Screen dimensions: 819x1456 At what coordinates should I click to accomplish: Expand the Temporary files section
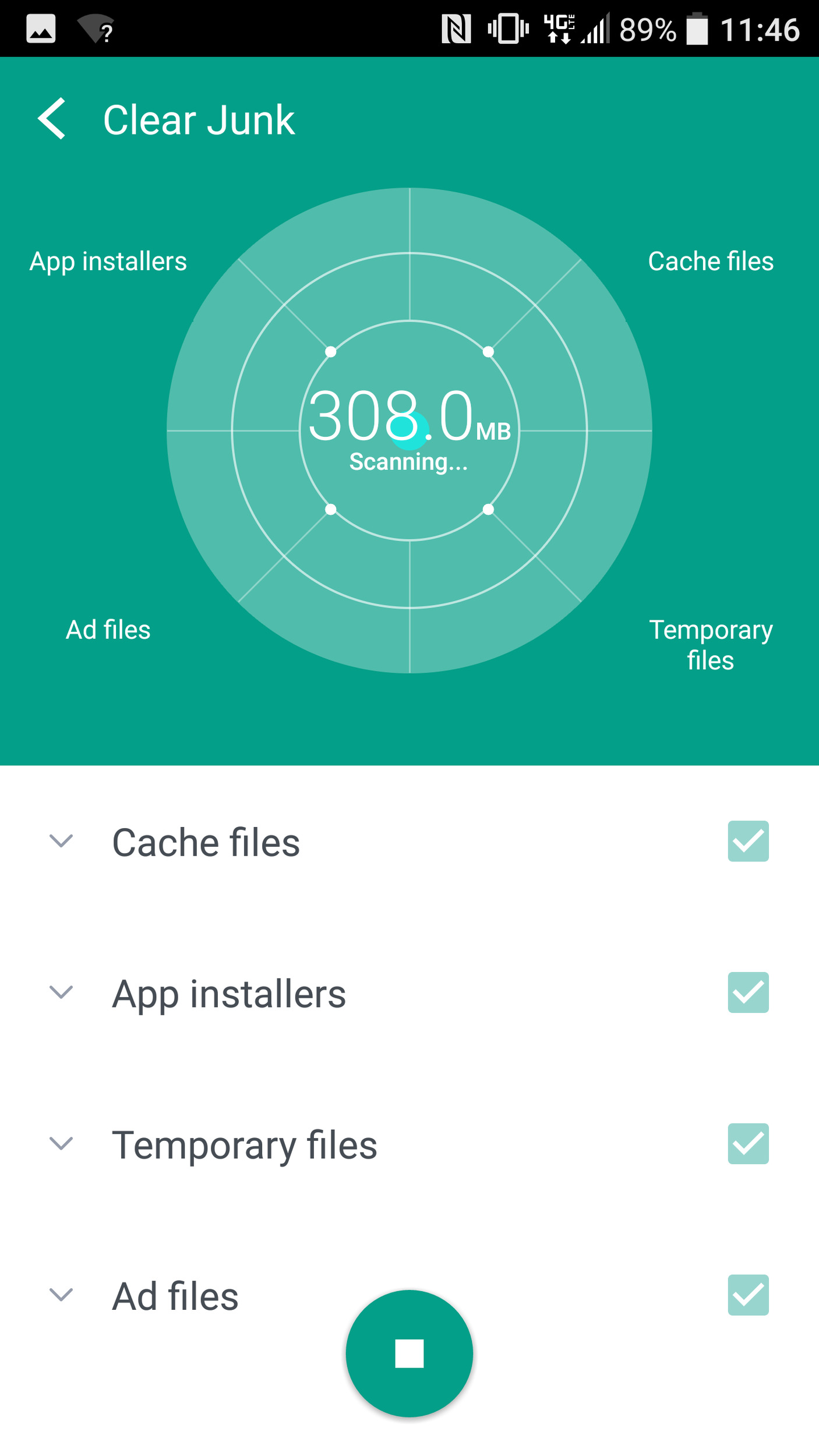61,1143
